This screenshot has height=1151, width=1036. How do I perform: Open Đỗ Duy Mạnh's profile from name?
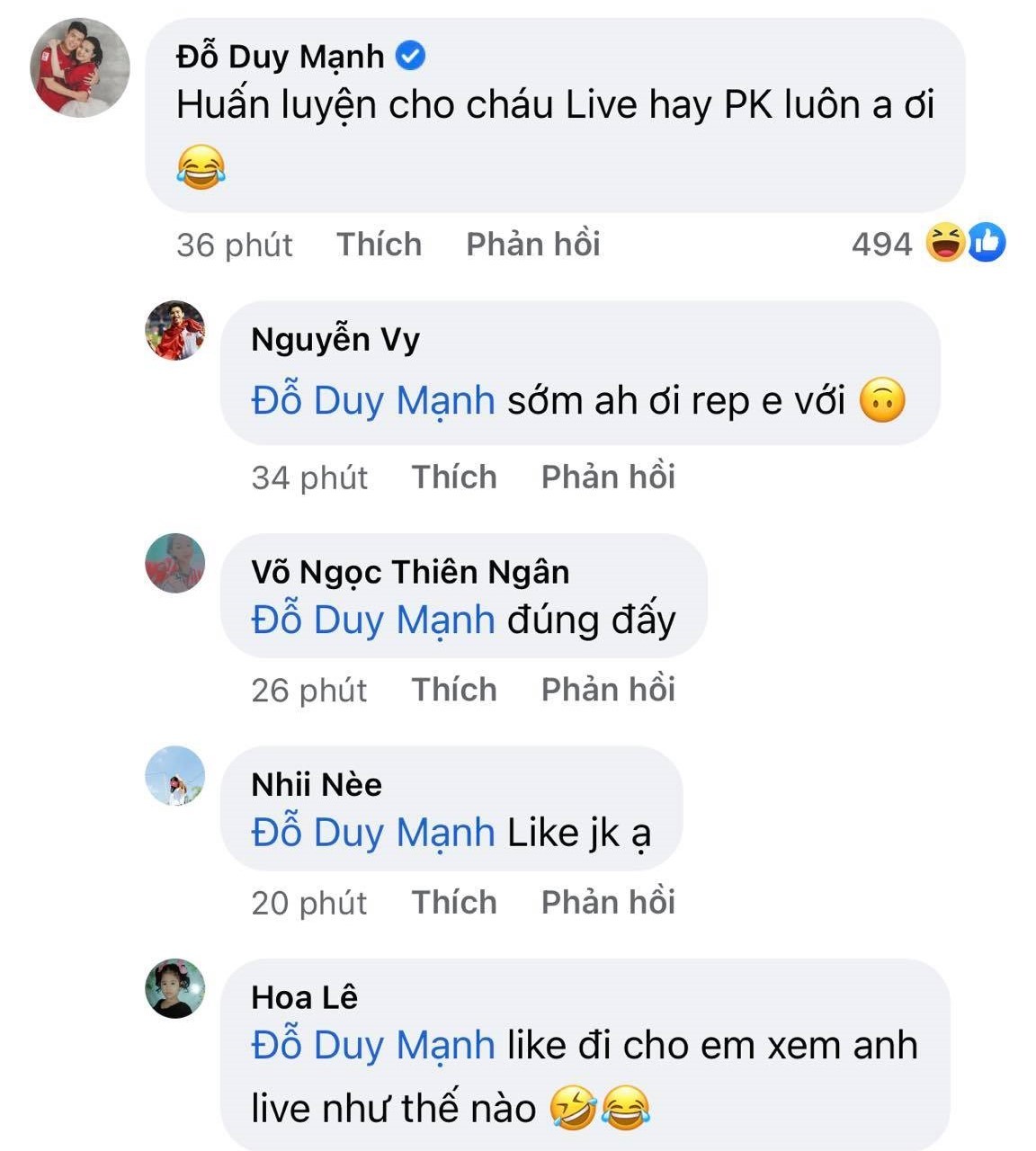[281, 57]
